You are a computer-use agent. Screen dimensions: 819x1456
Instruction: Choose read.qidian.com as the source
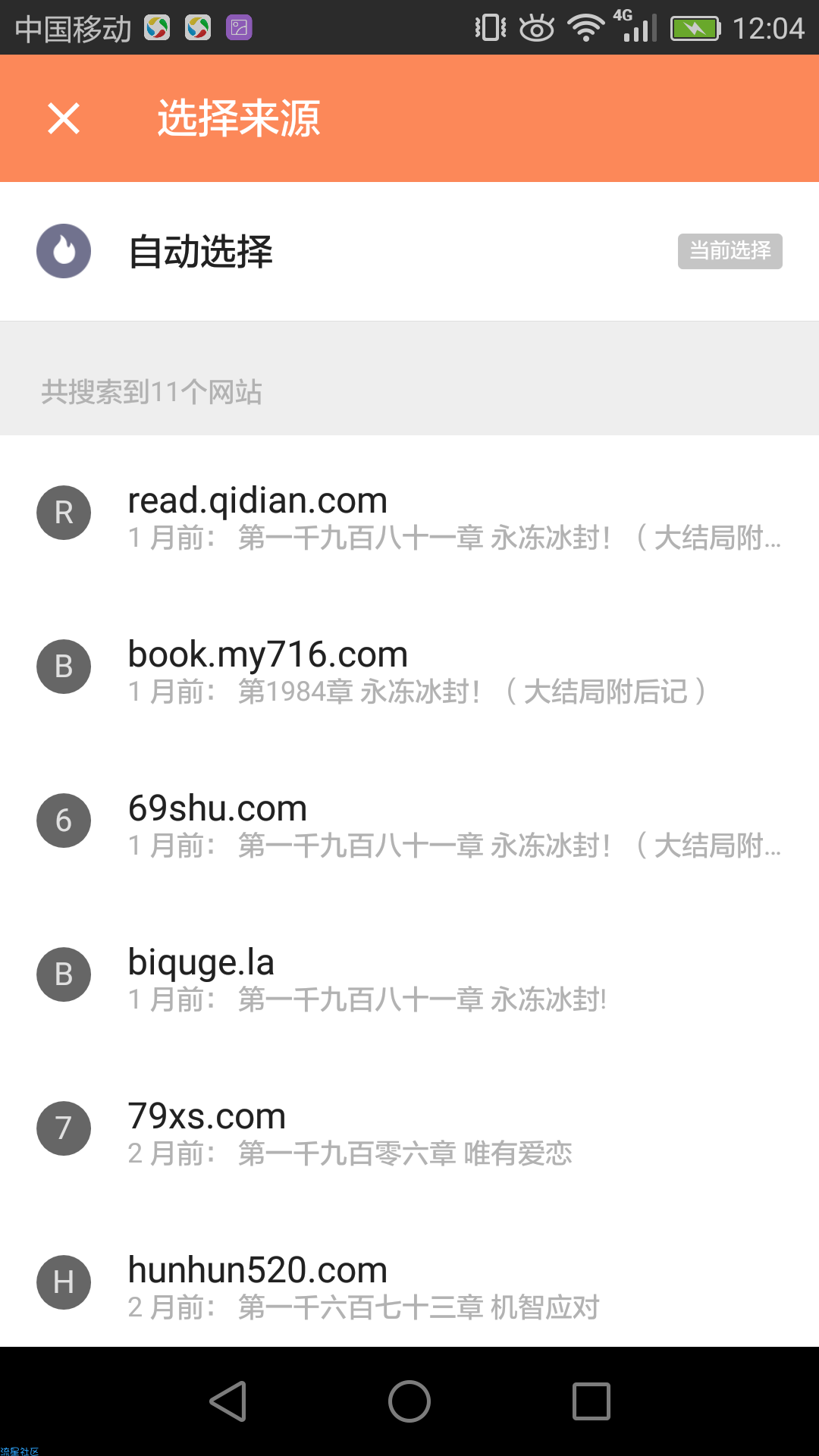409,516
